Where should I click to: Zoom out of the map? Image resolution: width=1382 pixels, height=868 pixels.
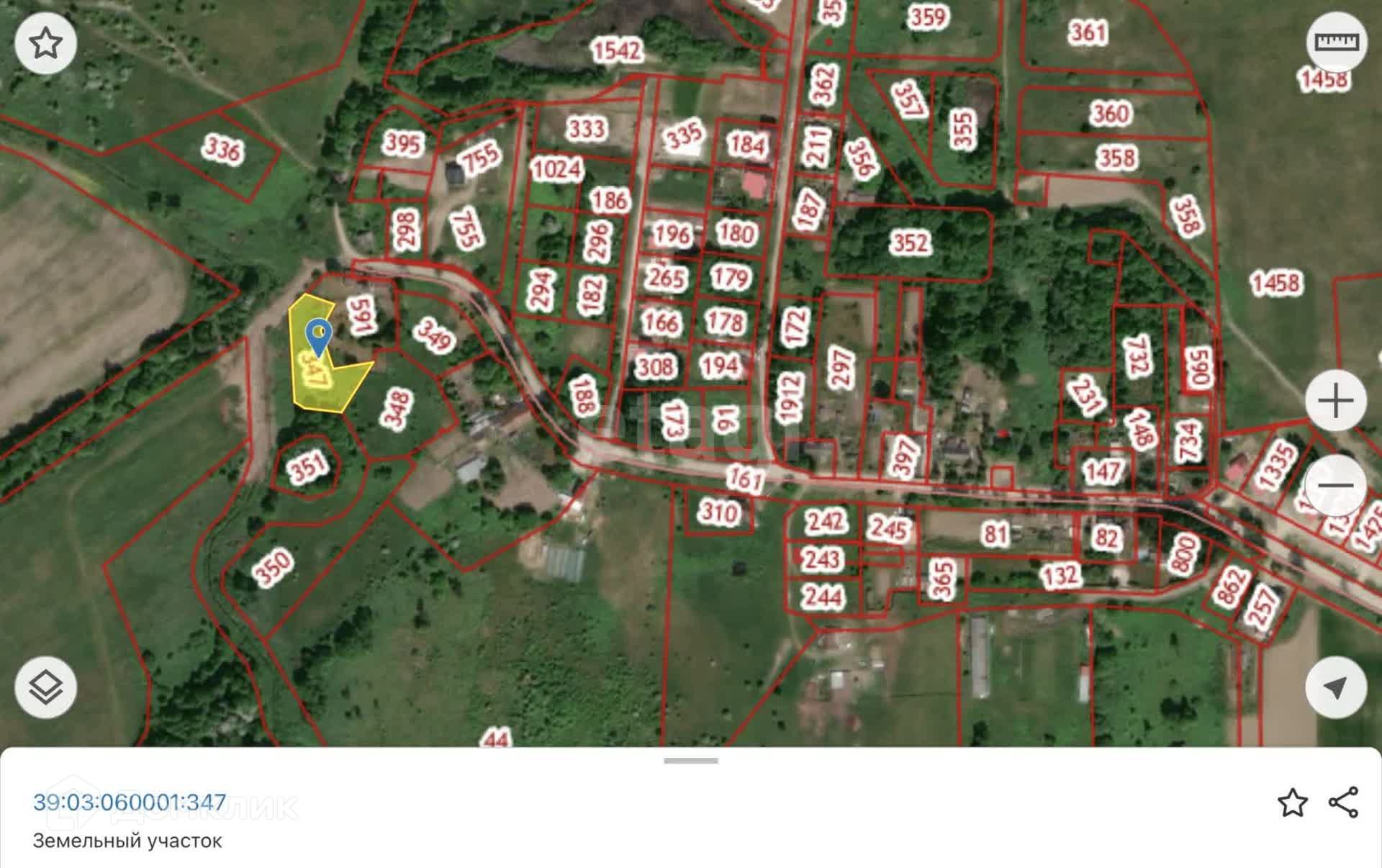[1336, 485]
